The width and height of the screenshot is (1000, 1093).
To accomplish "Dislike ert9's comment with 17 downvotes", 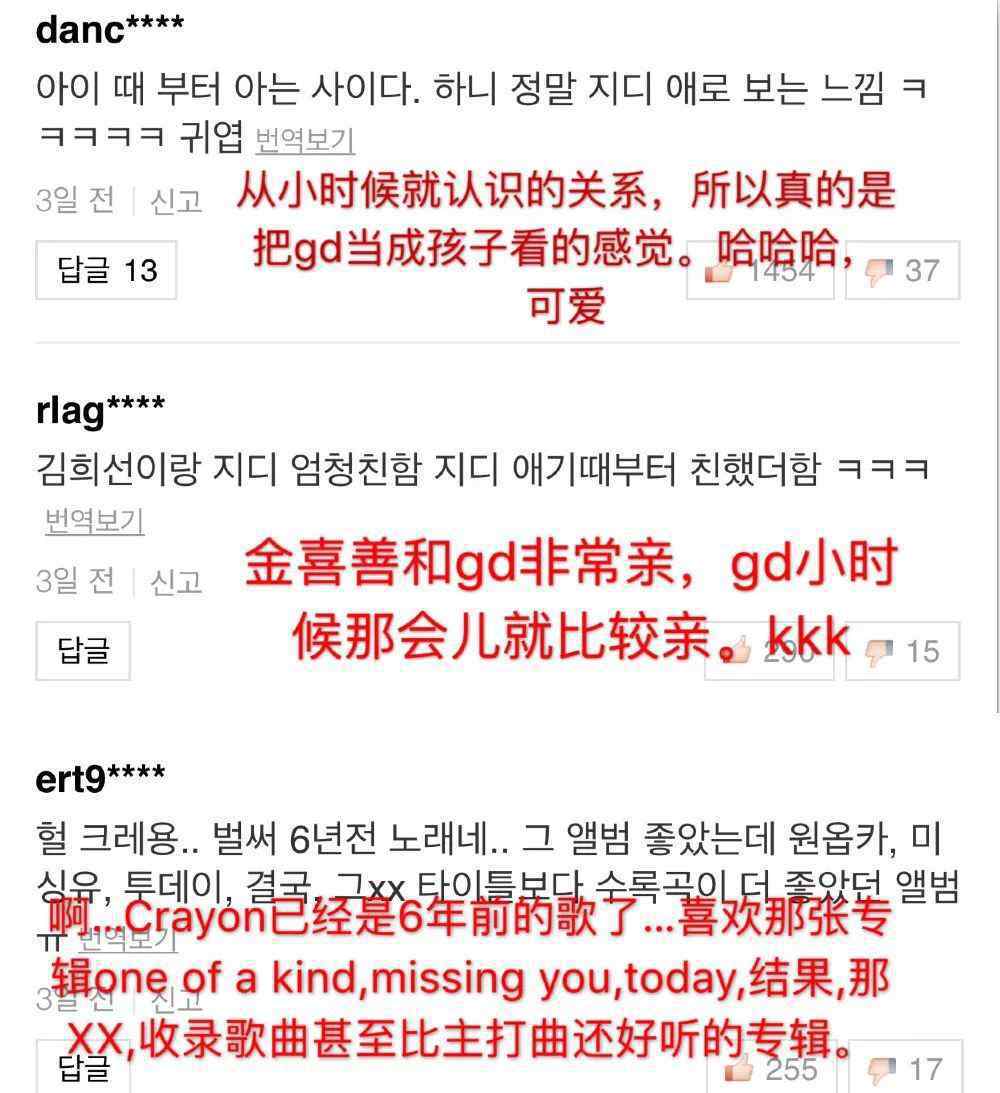I will pos(904,1069).
